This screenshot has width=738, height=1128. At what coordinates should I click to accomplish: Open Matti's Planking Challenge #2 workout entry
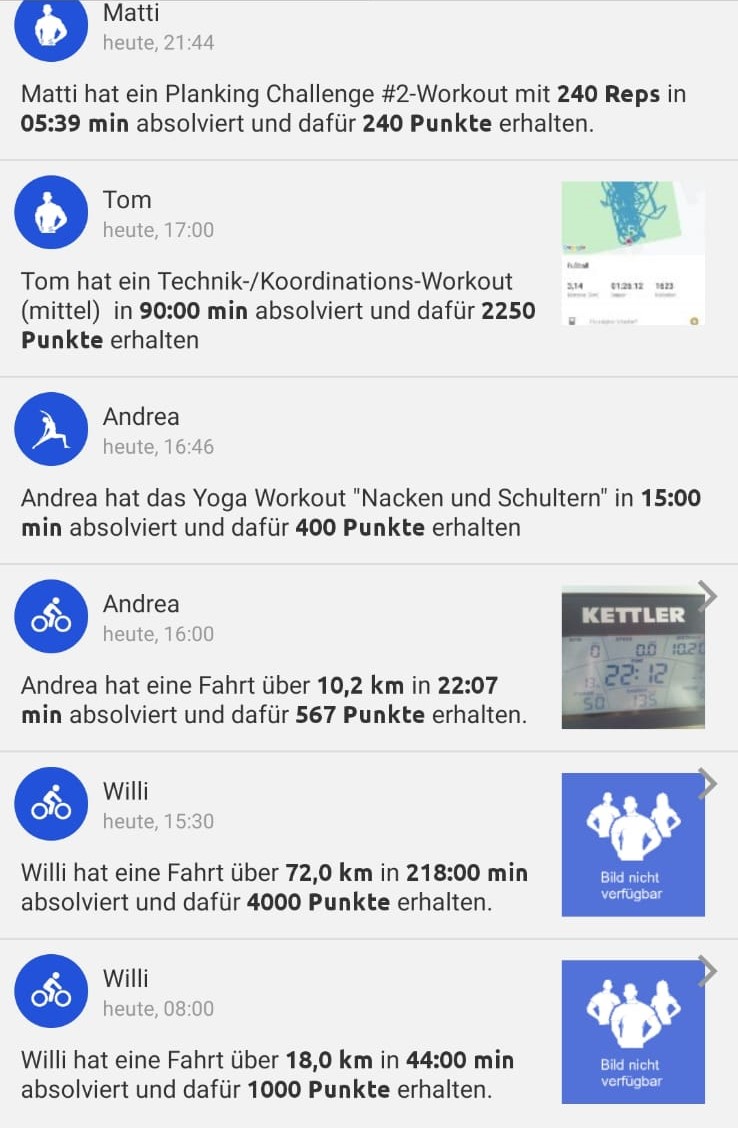pyautogui.click(x=354, y=109)
